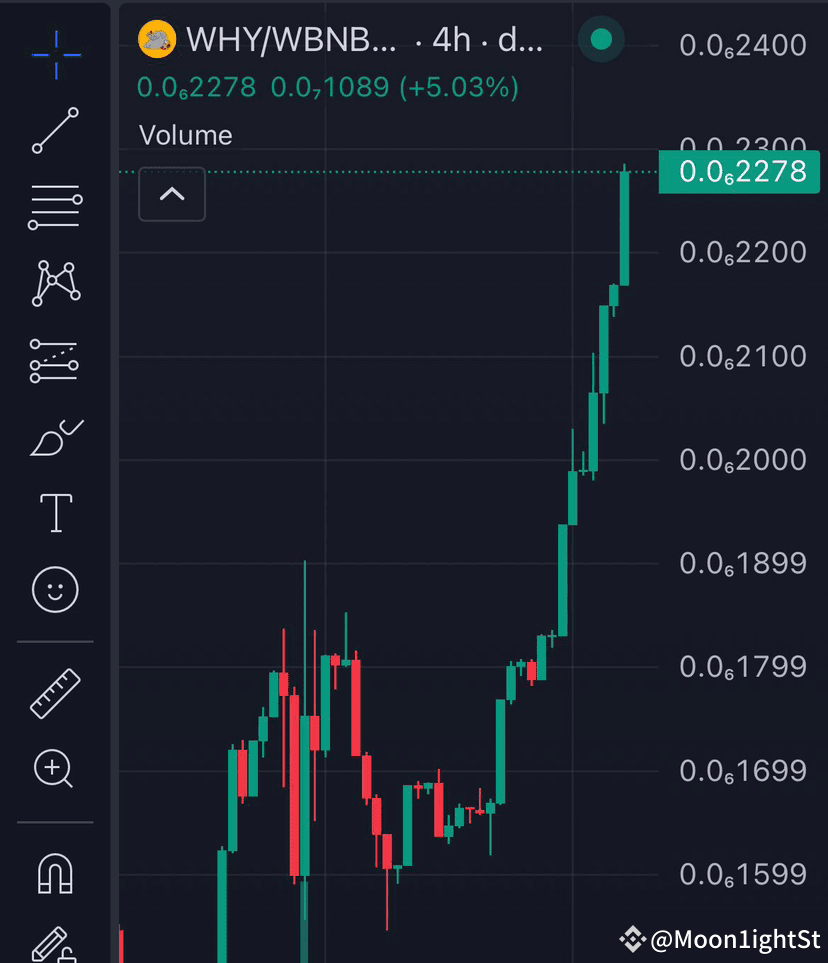
Task: Add a text annotation with the T tool
Action: (56, 513)
